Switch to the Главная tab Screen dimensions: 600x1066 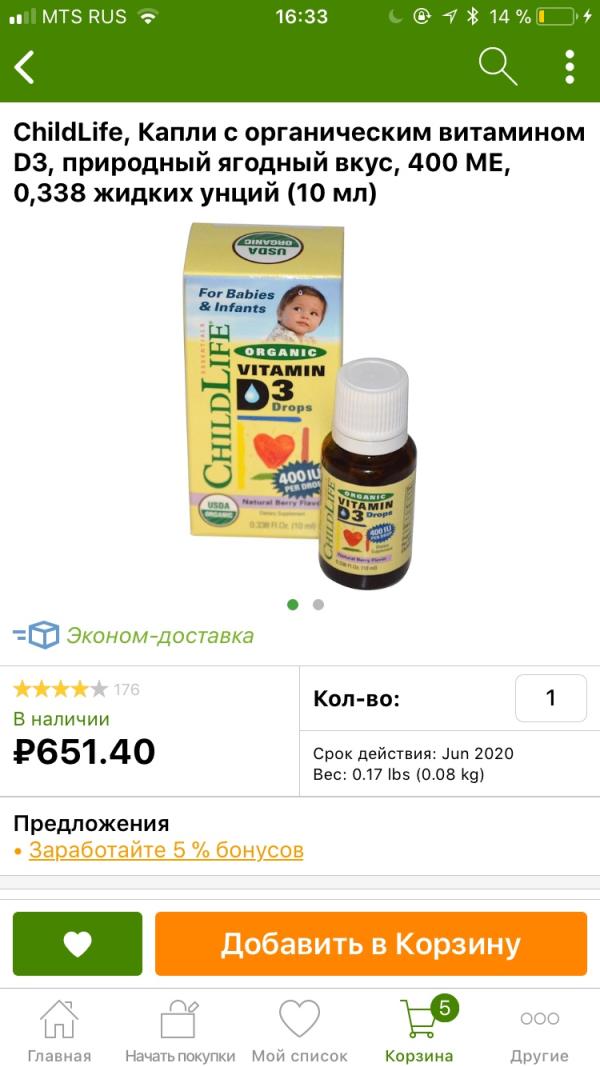[59, 1030]
